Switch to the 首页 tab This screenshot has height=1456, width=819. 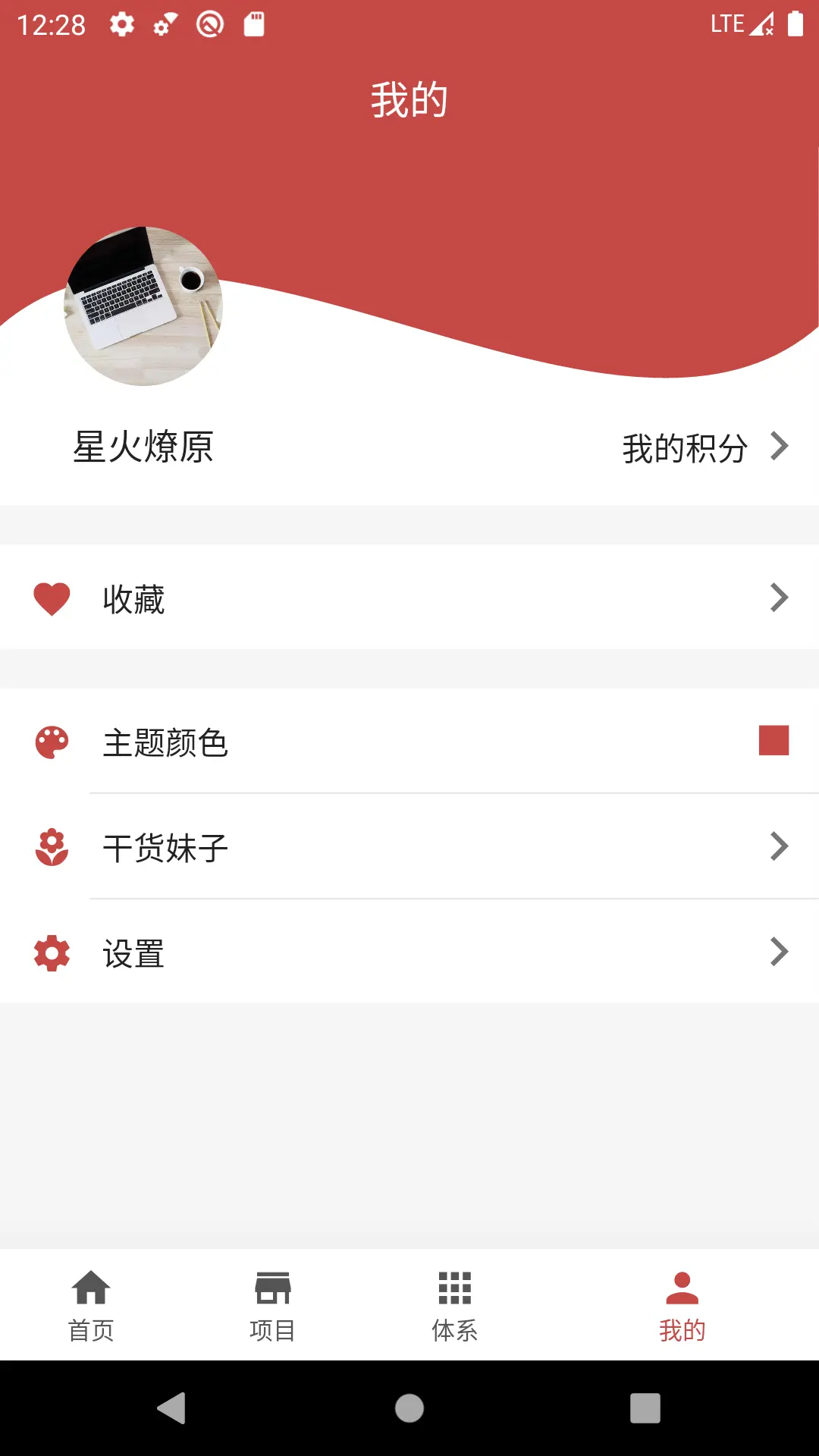pos(92,1304)
